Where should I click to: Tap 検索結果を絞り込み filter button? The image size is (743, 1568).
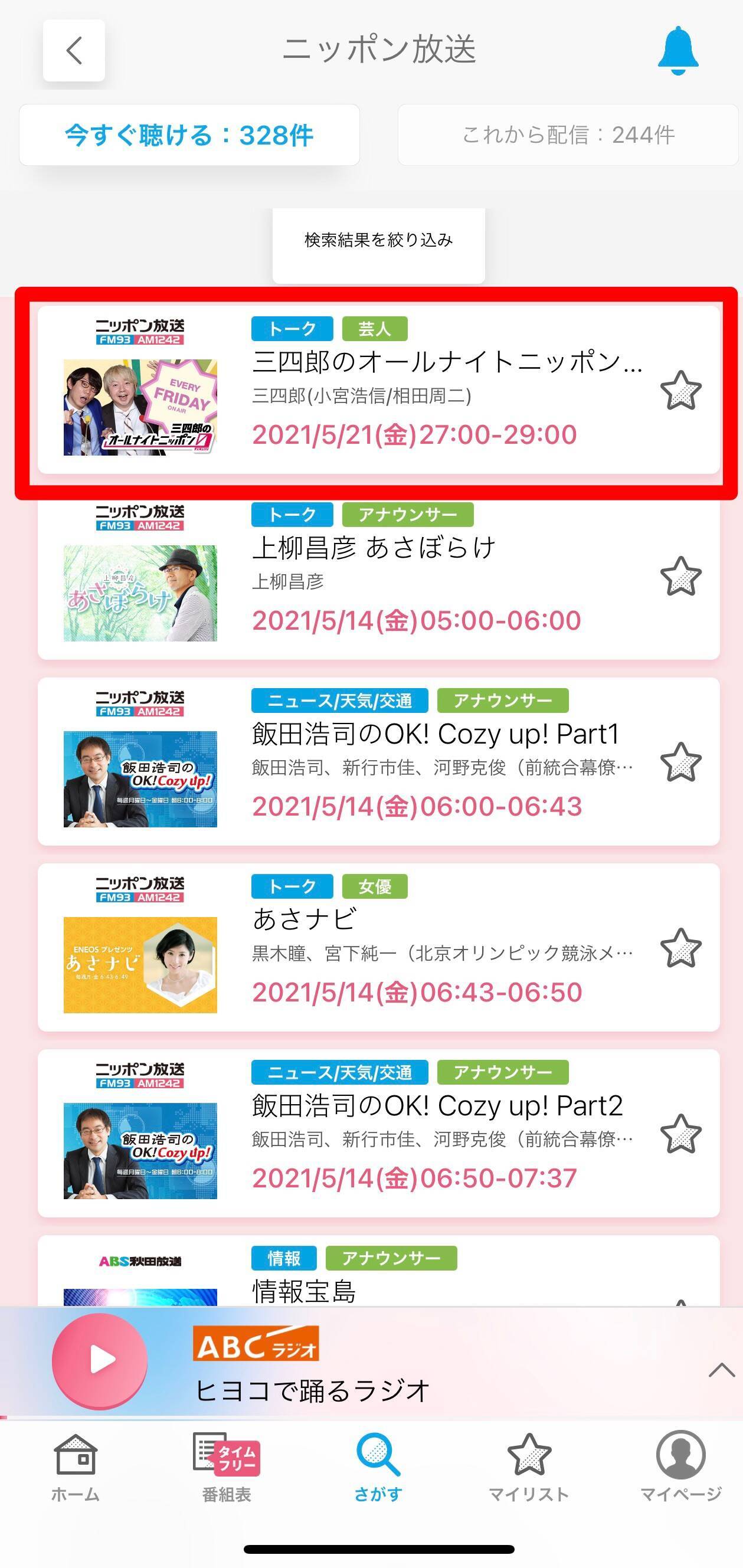coord(378,240)
